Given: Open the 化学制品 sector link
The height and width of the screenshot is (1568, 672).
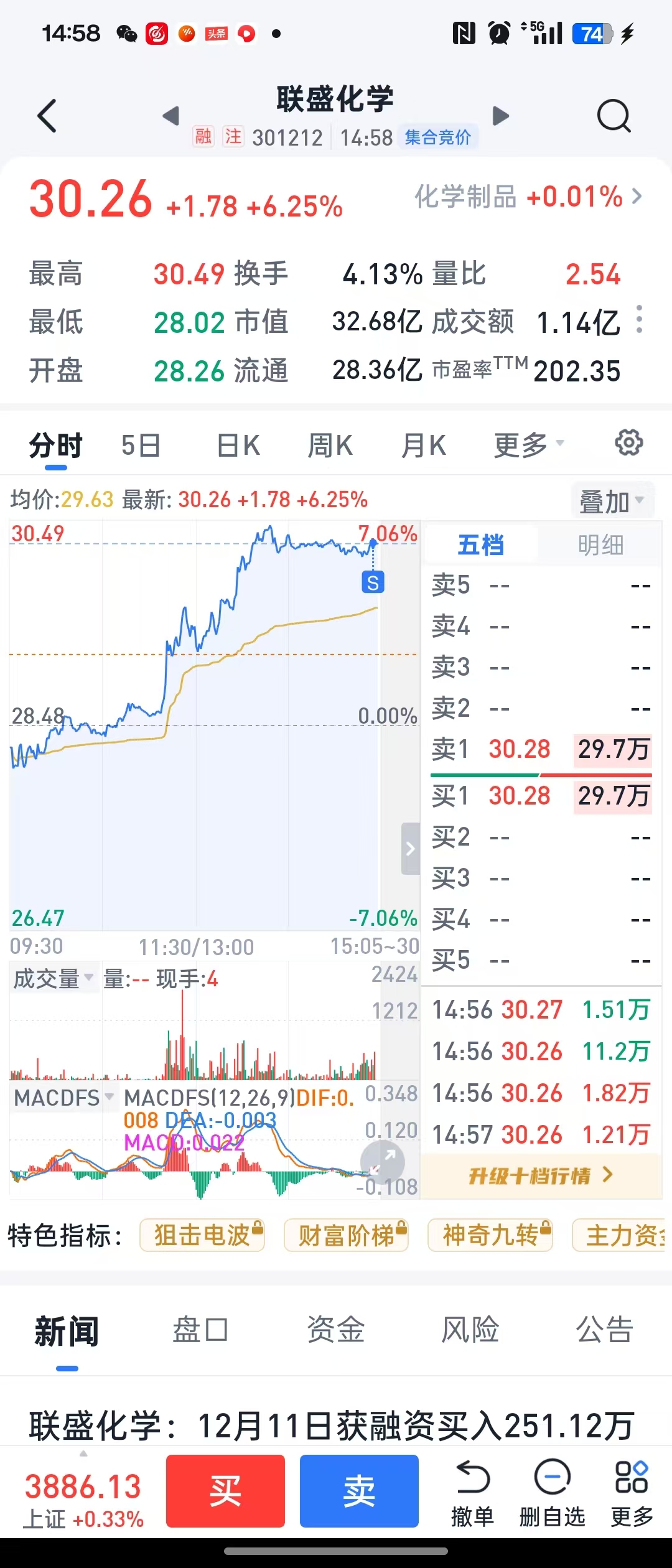Looking at the screenshot, I should click(x=528, y=197).
